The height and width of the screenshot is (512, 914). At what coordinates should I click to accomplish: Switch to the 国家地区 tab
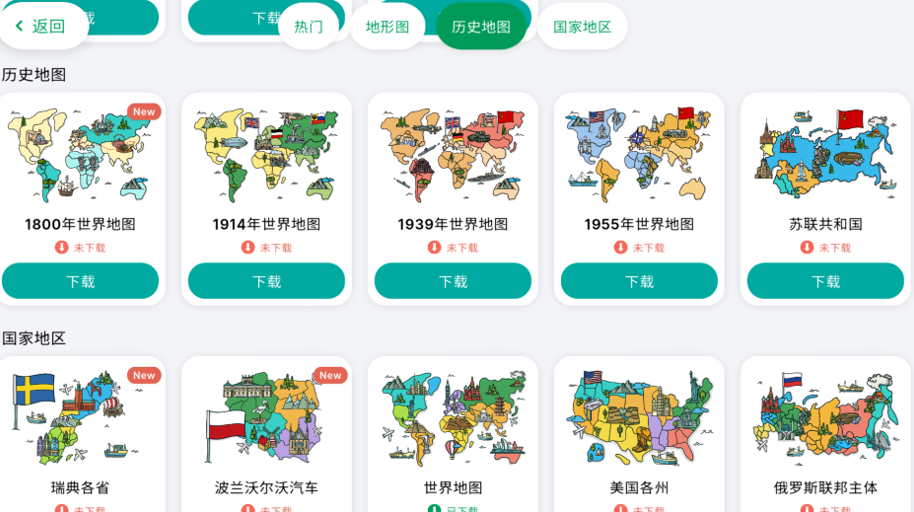click(582, 26)
